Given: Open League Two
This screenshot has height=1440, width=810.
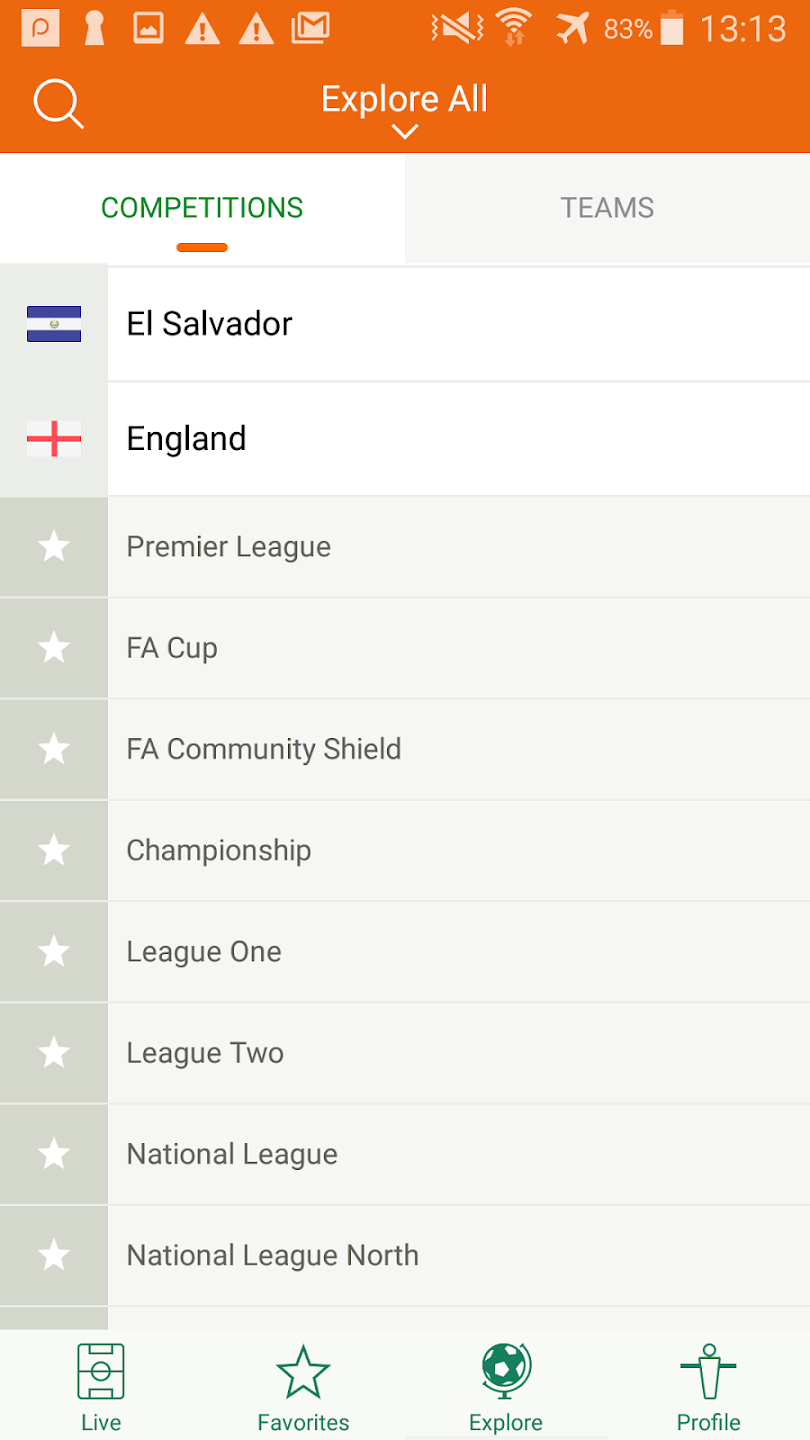Looking at the screenshot, I should coord(459,1053).
